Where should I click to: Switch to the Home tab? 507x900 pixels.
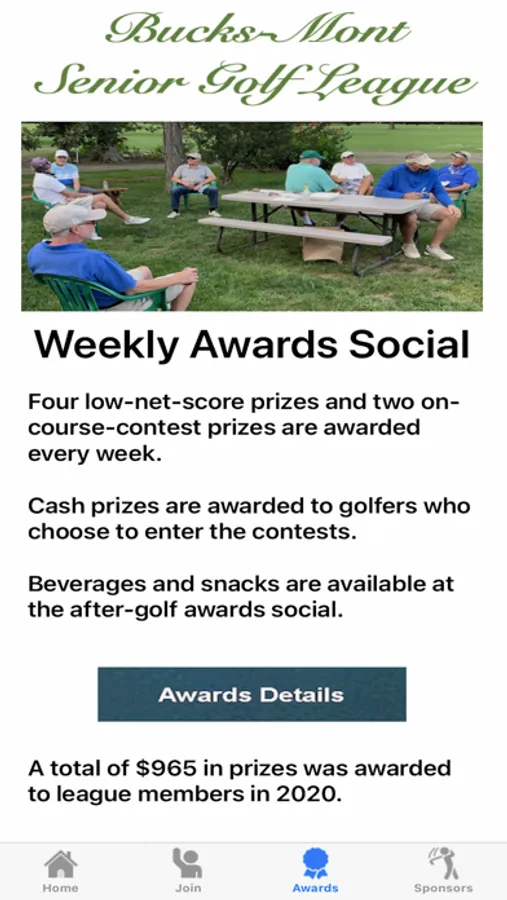pyautogui.click(x=60, y=871)
